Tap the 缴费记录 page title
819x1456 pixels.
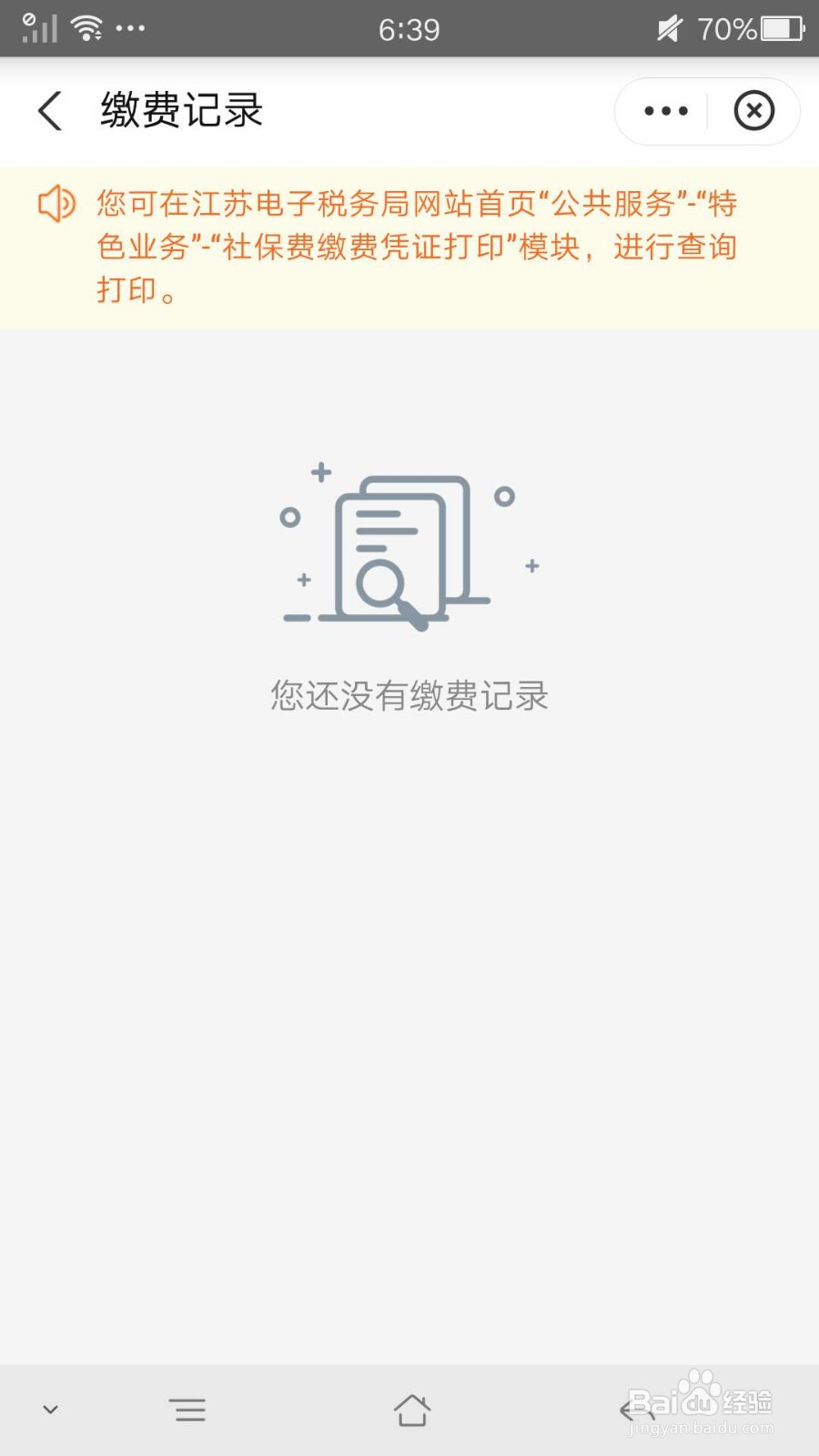tap(182, 111)
